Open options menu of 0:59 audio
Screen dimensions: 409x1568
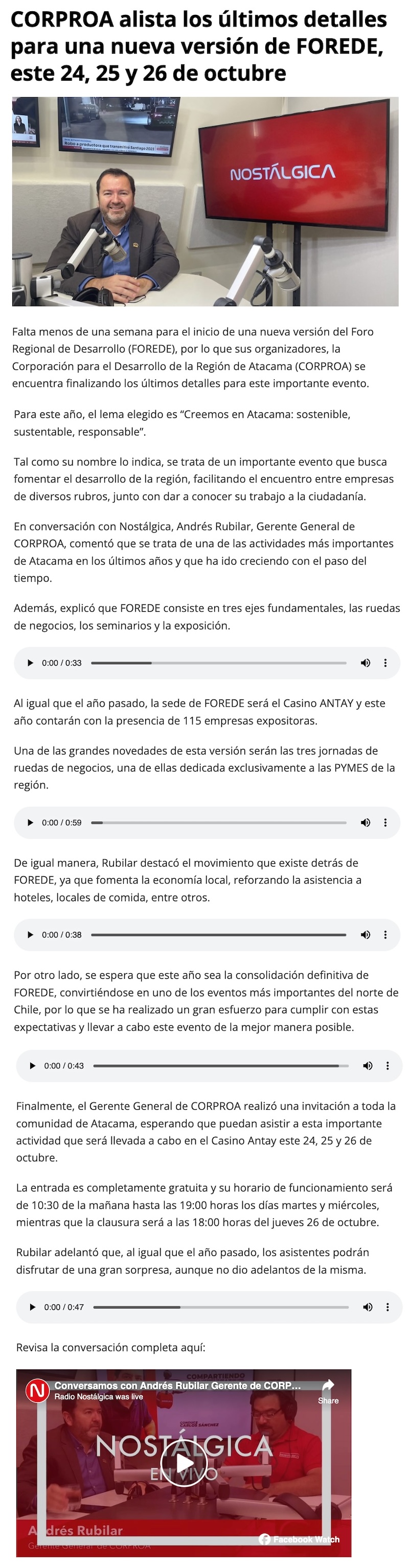(385, 823)
